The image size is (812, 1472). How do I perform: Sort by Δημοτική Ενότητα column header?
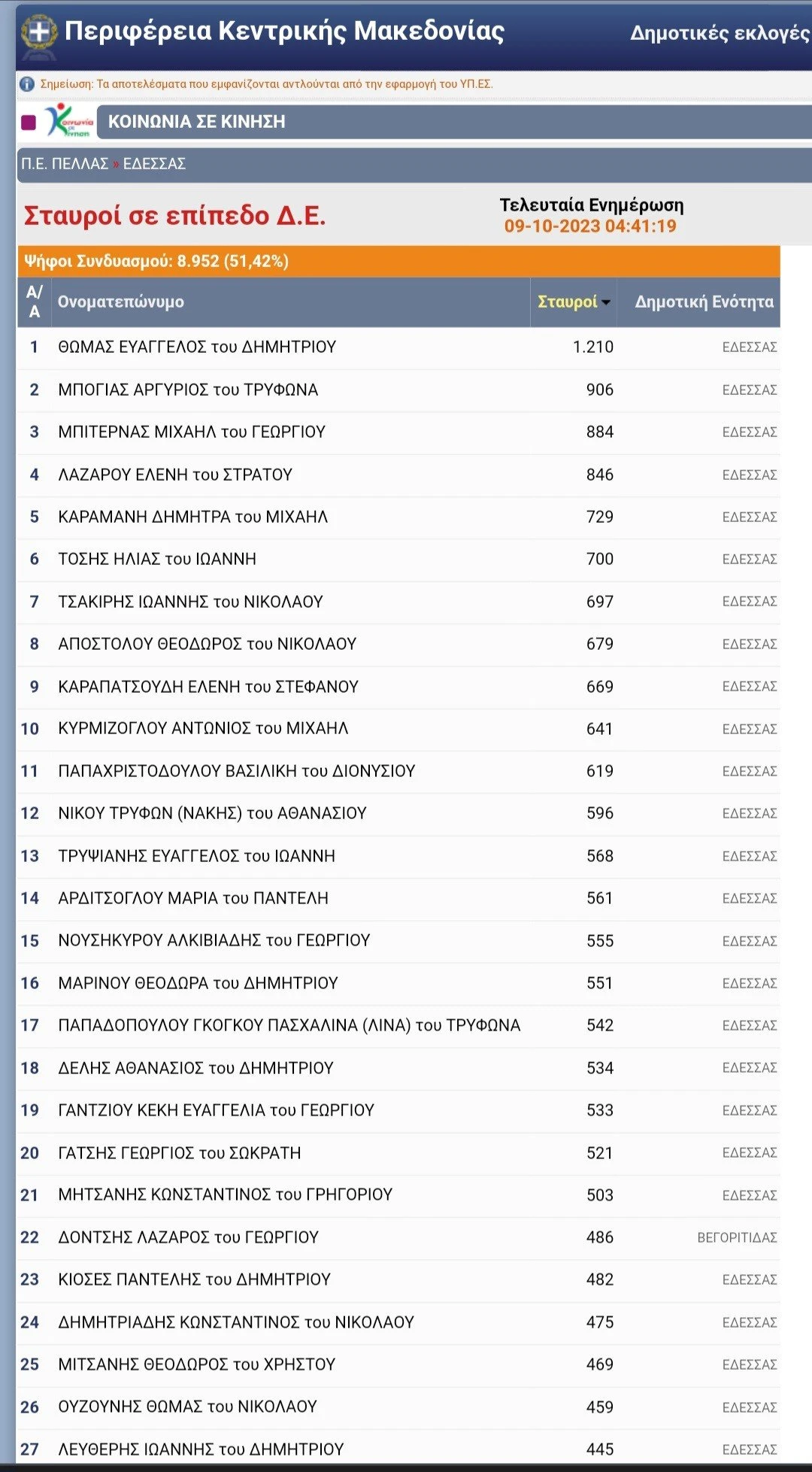[703, 302]
